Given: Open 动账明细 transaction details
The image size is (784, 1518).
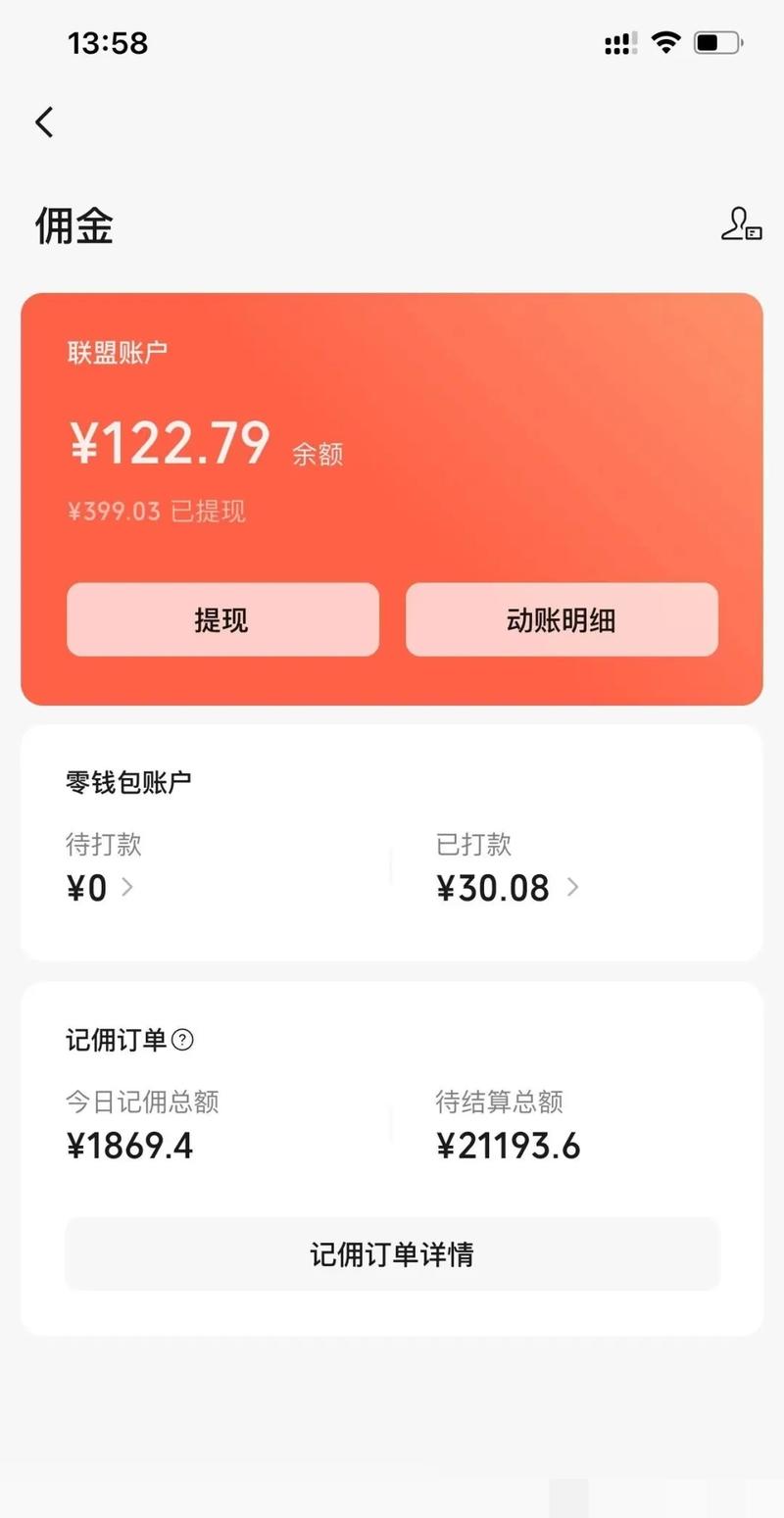Looking at the screenshot, I should click(562, 619).
